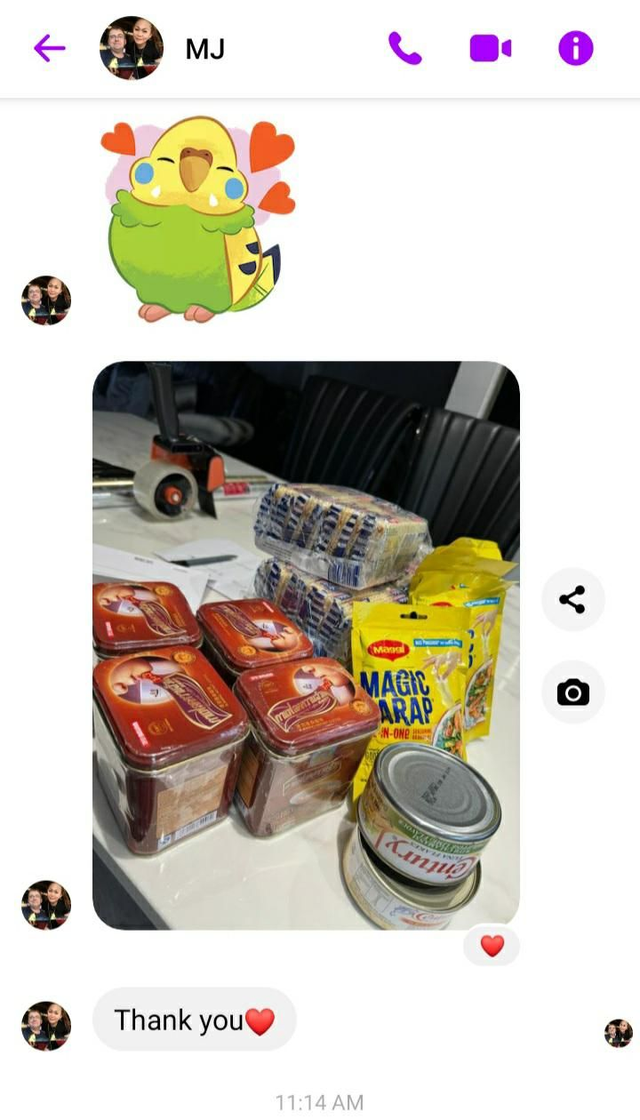The width and height of the screenshot is (640, 1120).
Task: Tap the camera icon beside the photo
Action: pyautogui.click(x=573, y=692)
